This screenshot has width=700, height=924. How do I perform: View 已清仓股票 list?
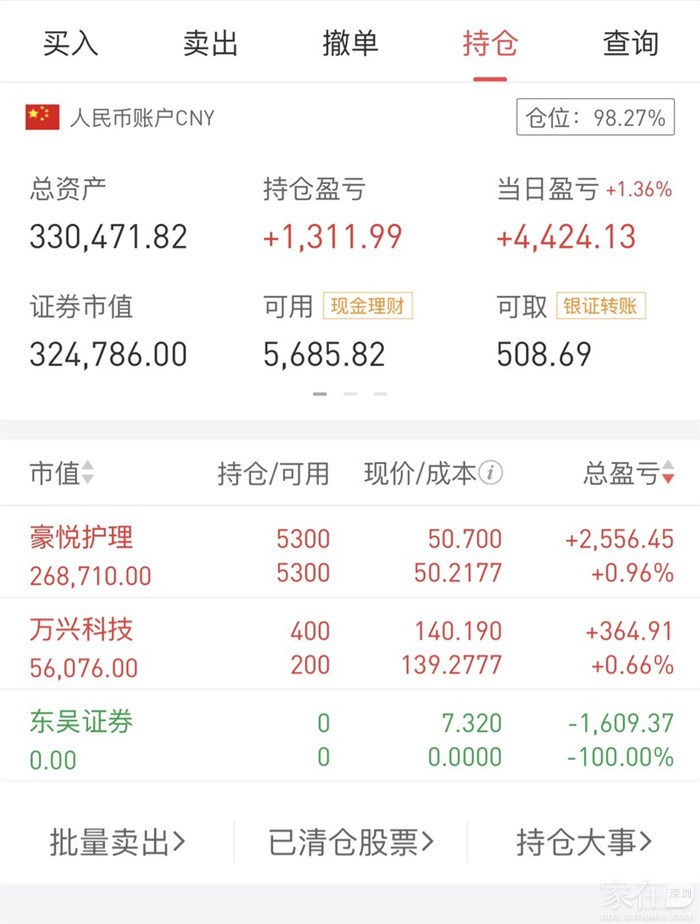[x=350, y=842]
